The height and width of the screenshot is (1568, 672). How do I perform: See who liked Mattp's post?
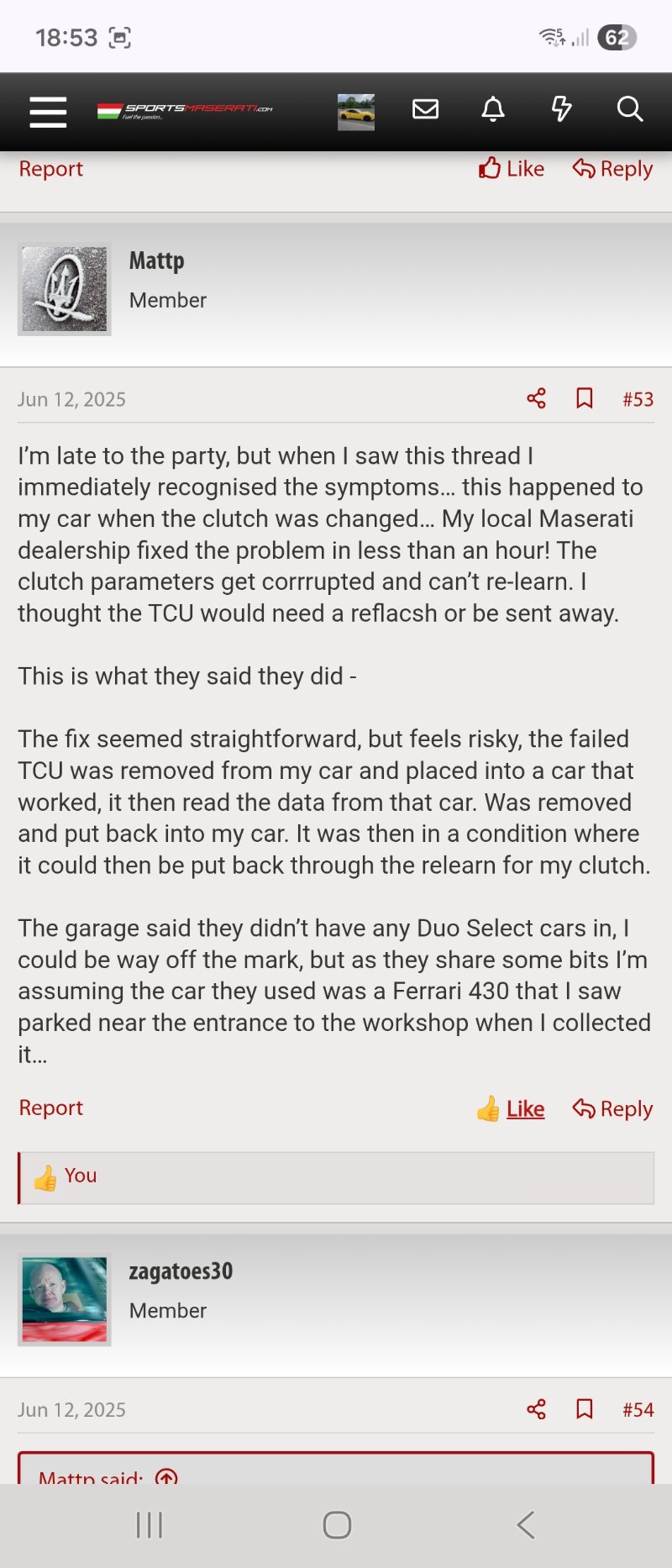tap(81, 1176)
